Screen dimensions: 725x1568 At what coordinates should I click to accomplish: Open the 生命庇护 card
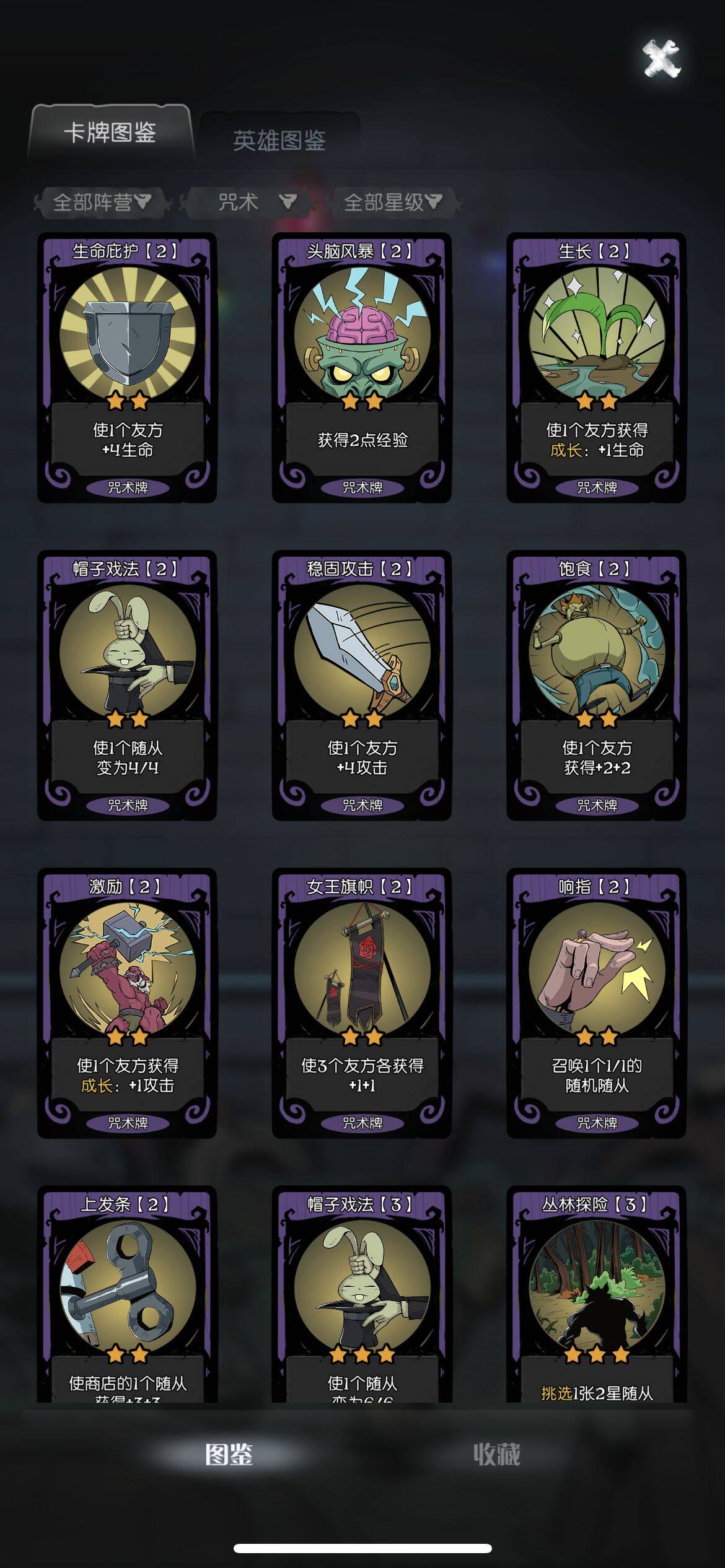pyautogui.click(x=127, y=367)
